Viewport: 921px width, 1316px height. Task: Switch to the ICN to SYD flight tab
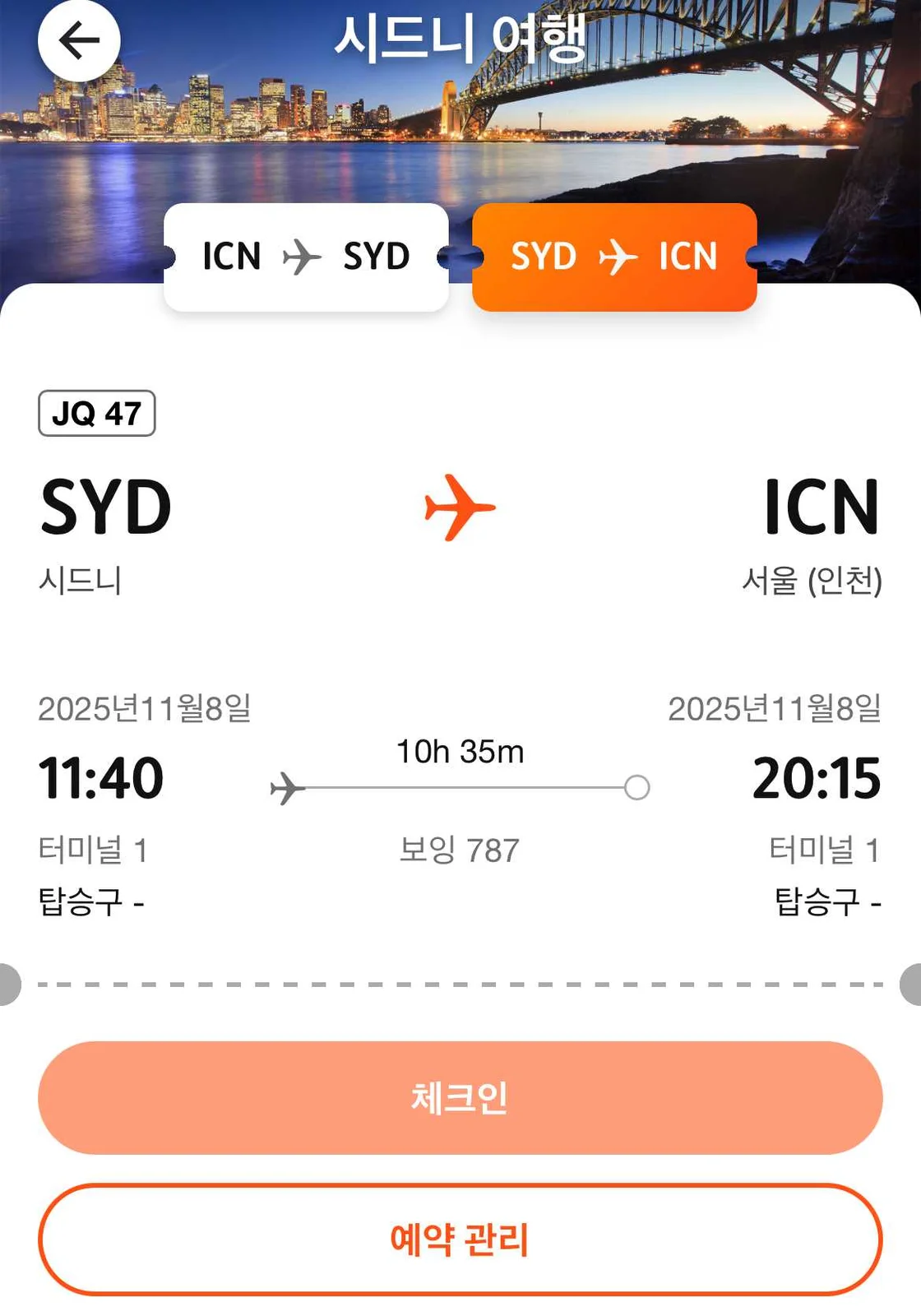click(x=306, y=257)
